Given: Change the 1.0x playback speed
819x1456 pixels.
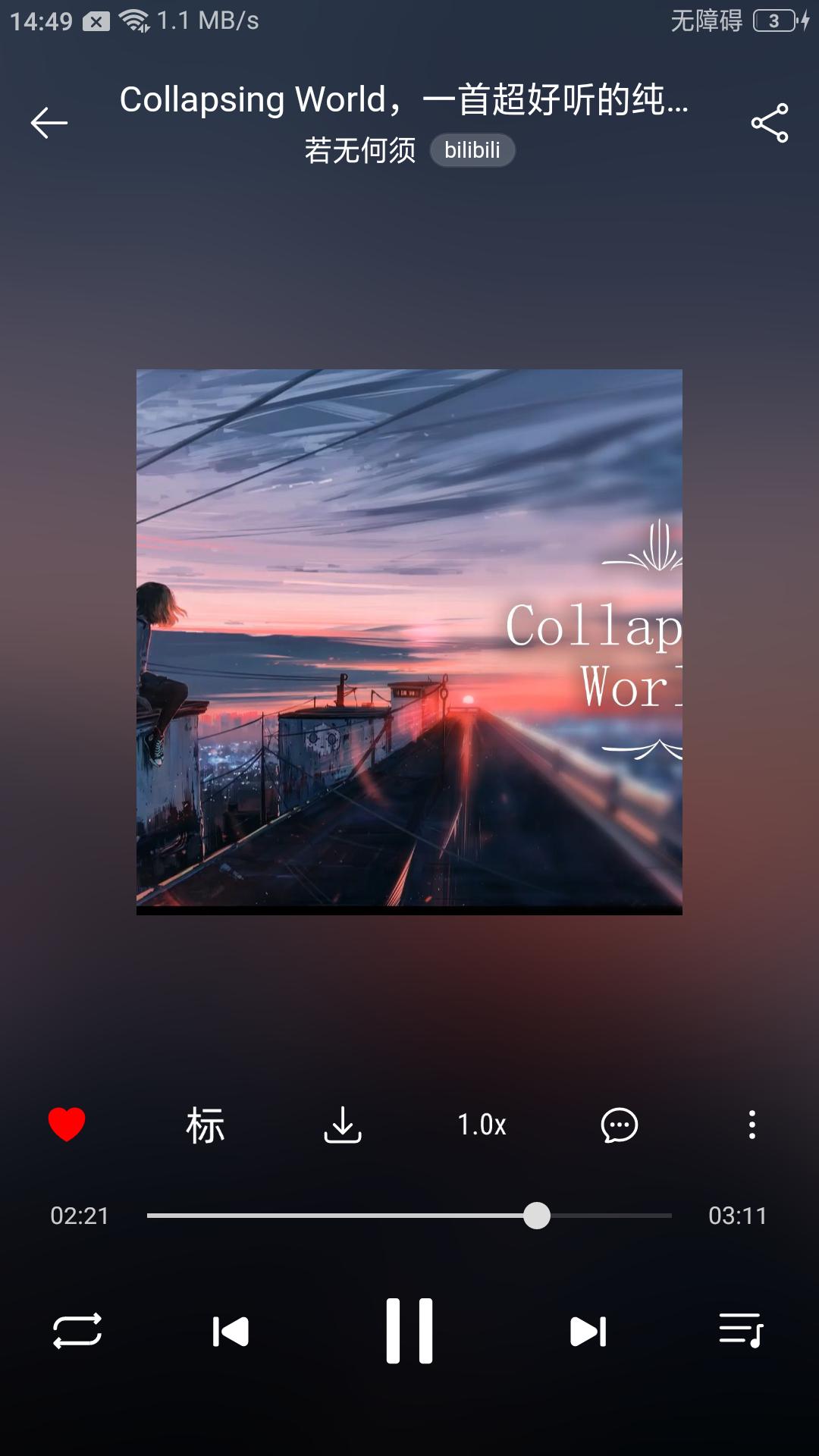Looking at the screenshot, I should 482,1125.
